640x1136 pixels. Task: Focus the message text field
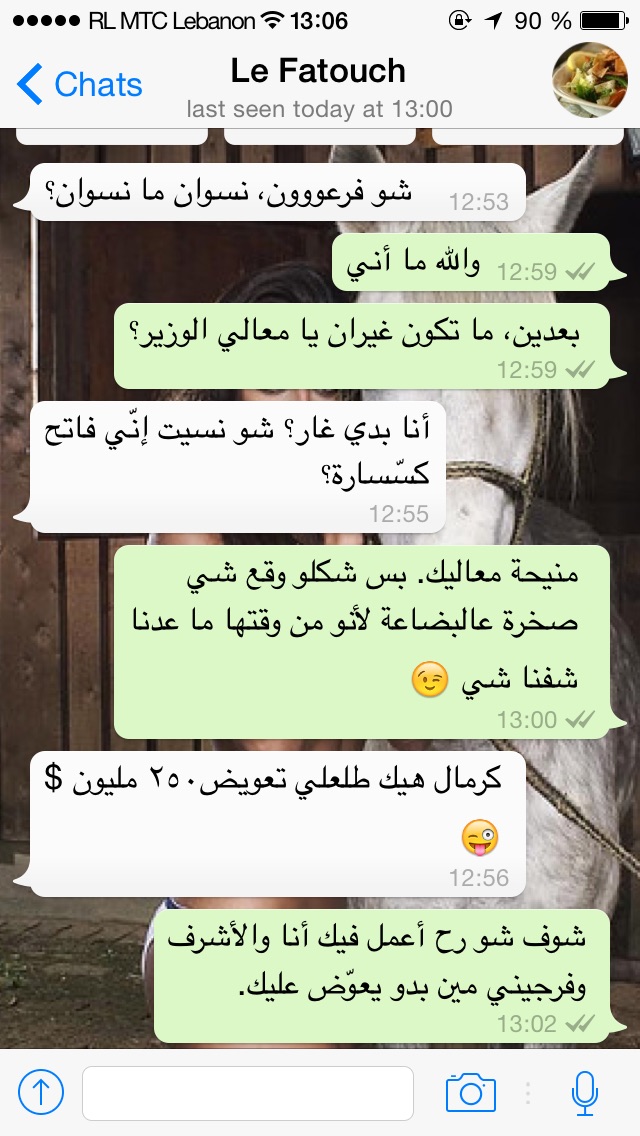247,1093
